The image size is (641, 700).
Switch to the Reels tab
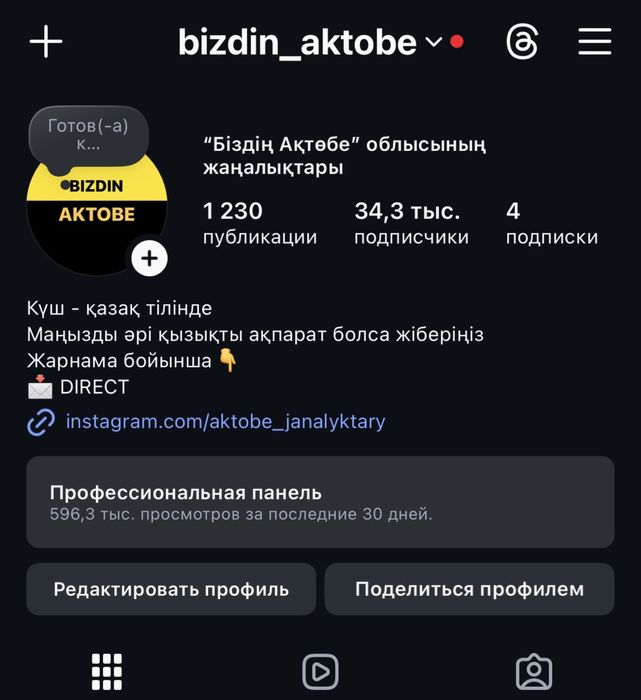click(x=320, y=671)
